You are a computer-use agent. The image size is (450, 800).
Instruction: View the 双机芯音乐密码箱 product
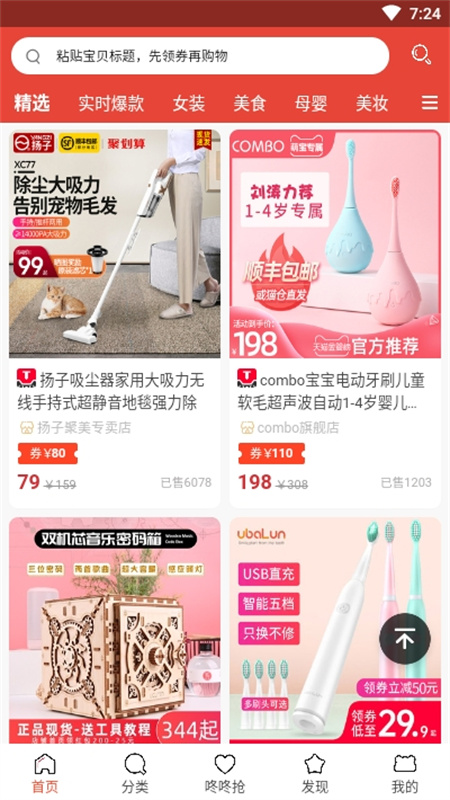pyautogui.click(x=115, y=631)
